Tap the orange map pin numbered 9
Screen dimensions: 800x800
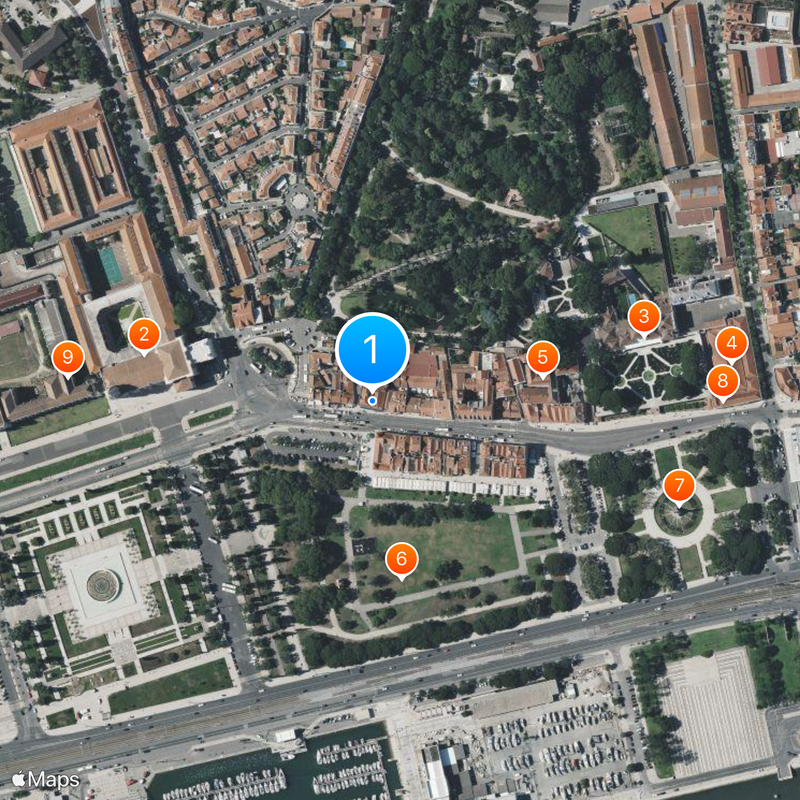[68, 356]
